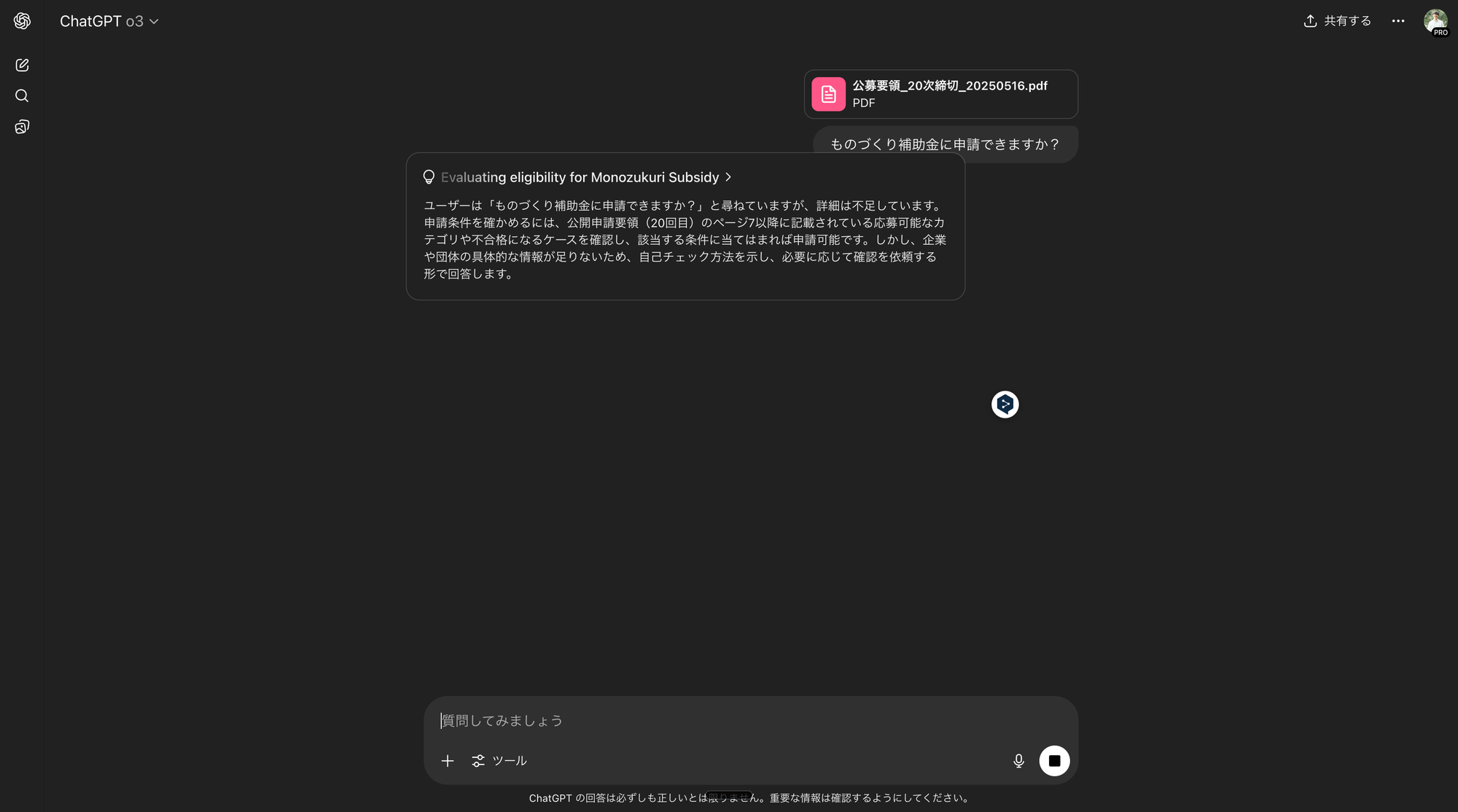Open the library icon in sidebar

coord(22,127)
